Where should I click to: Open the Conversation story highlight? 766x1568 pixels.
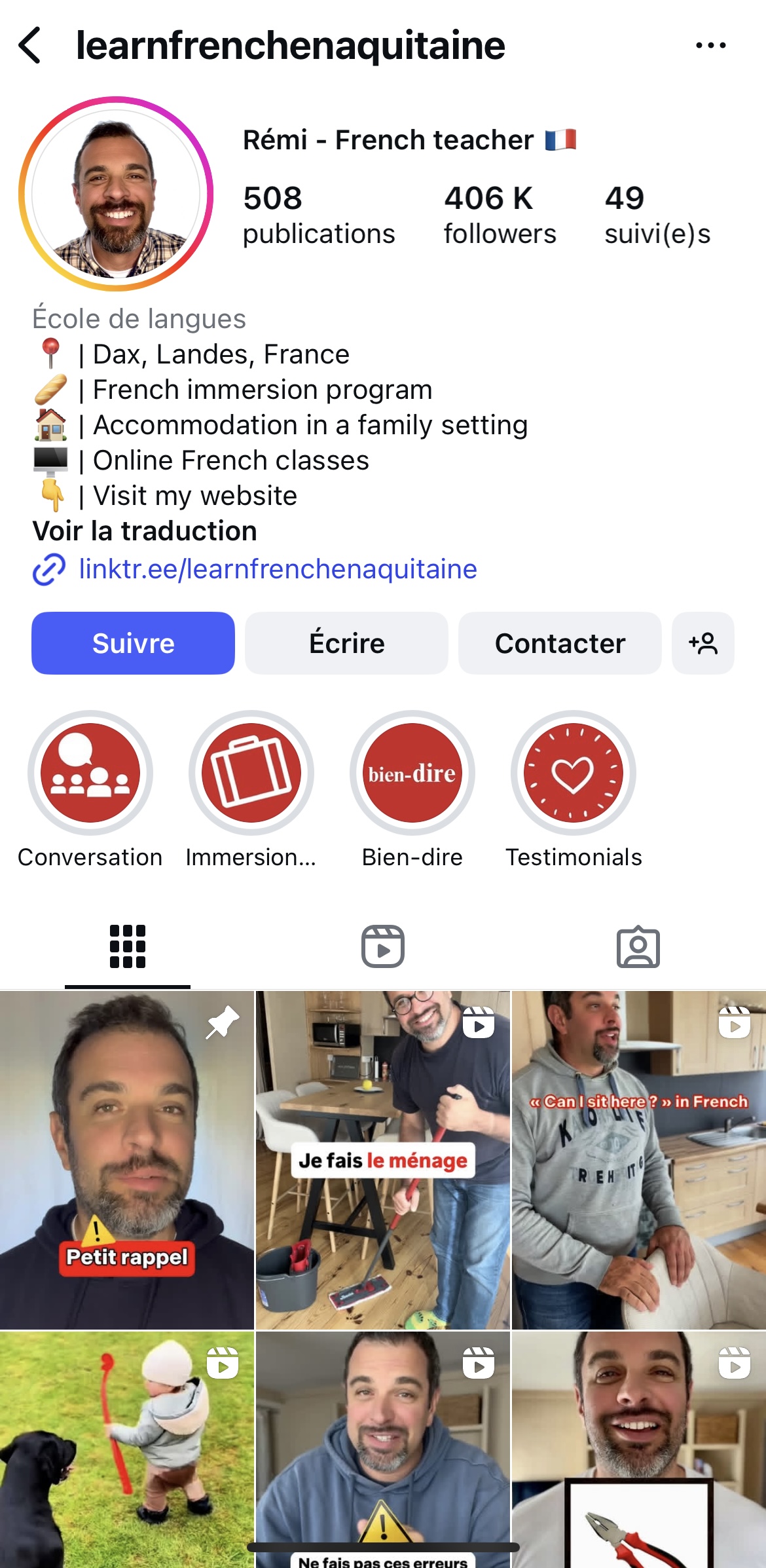coord(90,774)
